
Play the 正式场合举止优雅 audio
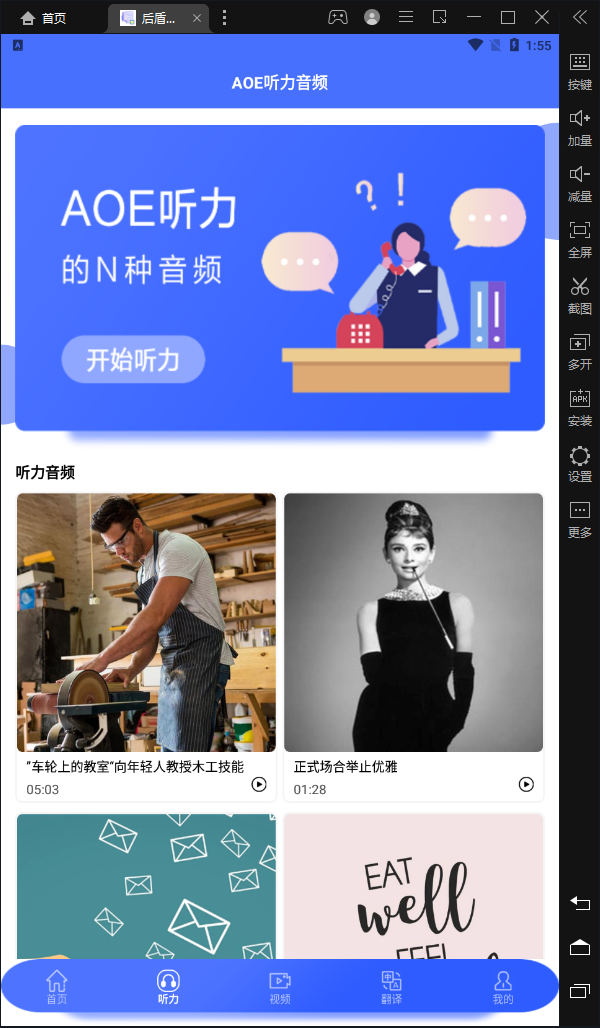point(526,784)
